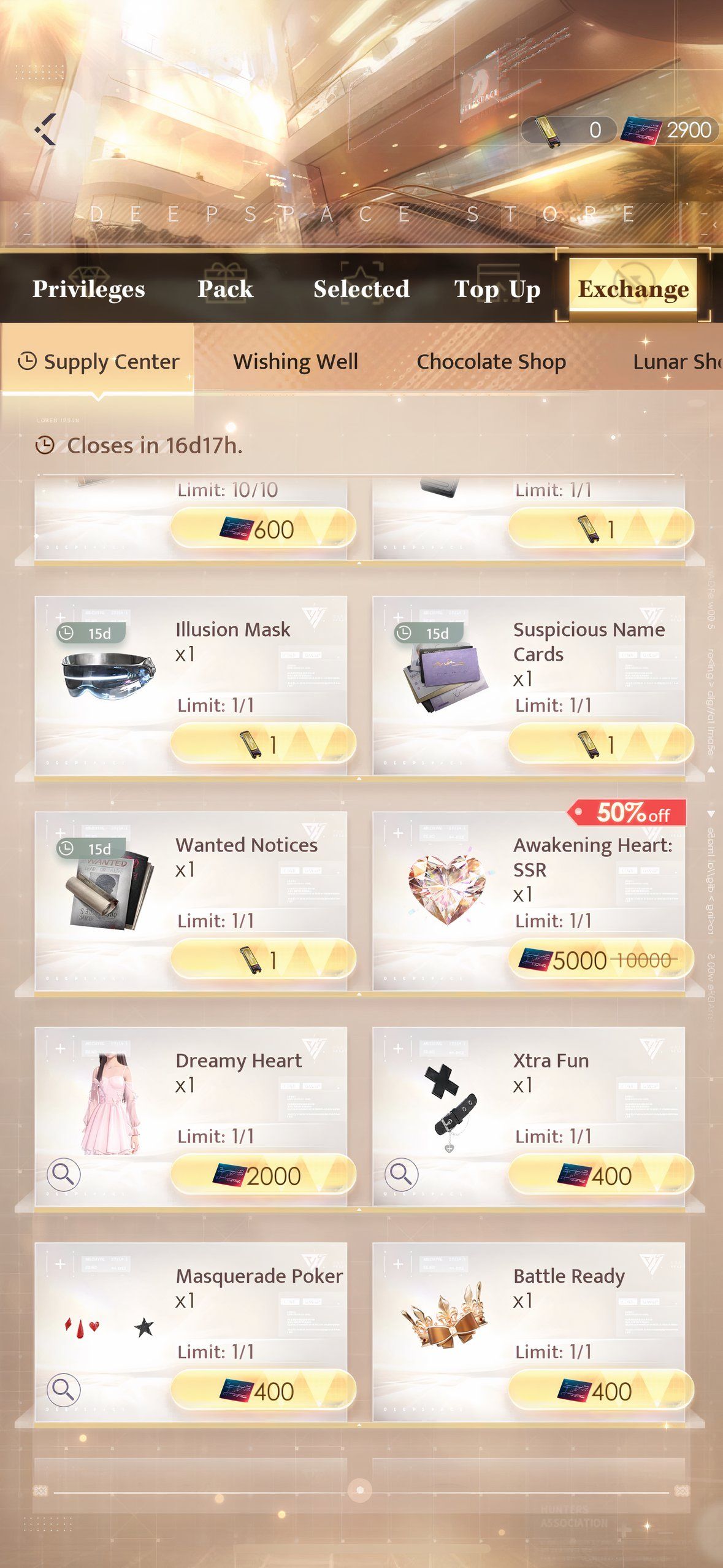
Task: Purchase Dreamy Heart outfit for 2000
Action: [x=263, y=1175]
